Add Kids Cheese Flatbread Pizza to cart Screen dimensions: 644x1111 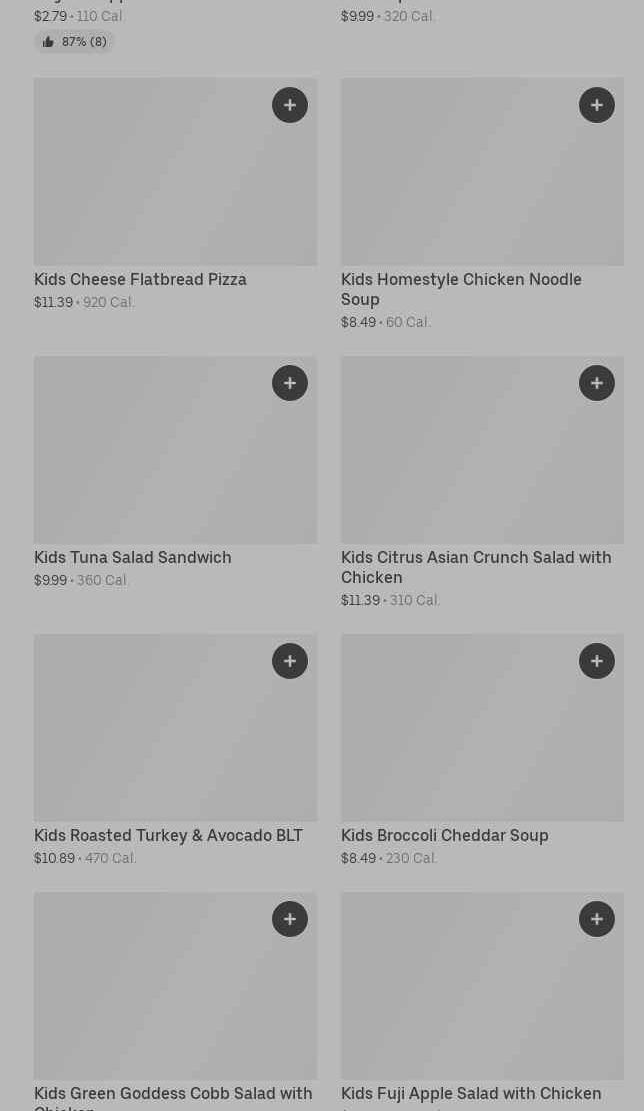click(x=290, y=105)
